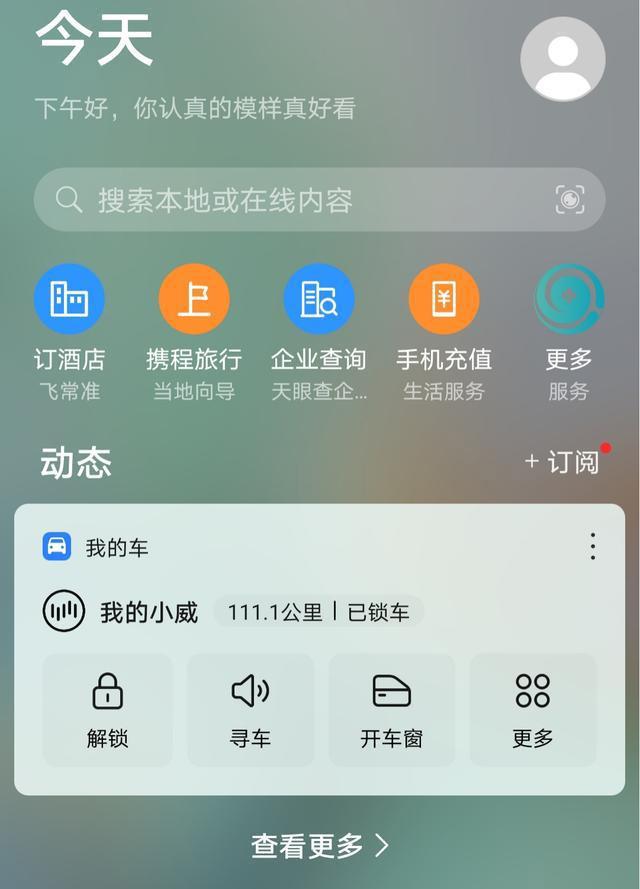The width and height of the screenshot is (640, 889).
Task: Tap 查看更多 to view more
Action: tap(320, 846)
